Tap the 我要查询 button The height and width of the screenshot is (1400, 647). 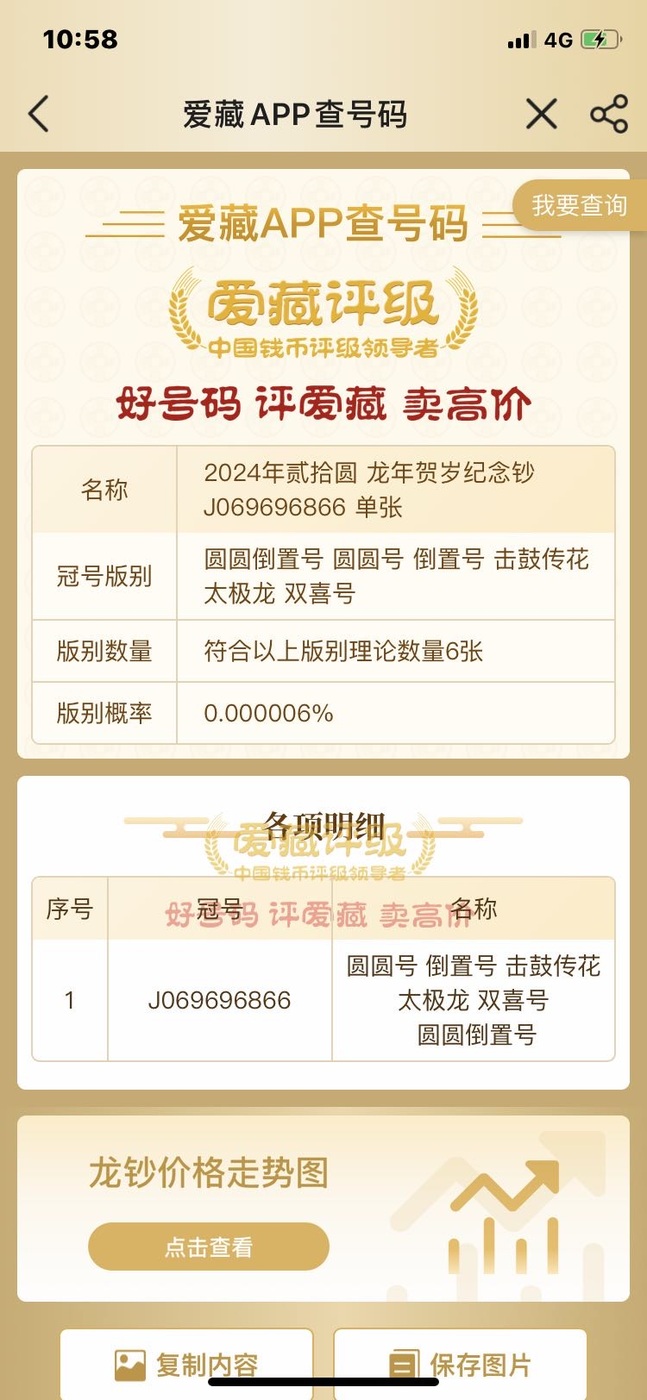pos(580,206)
